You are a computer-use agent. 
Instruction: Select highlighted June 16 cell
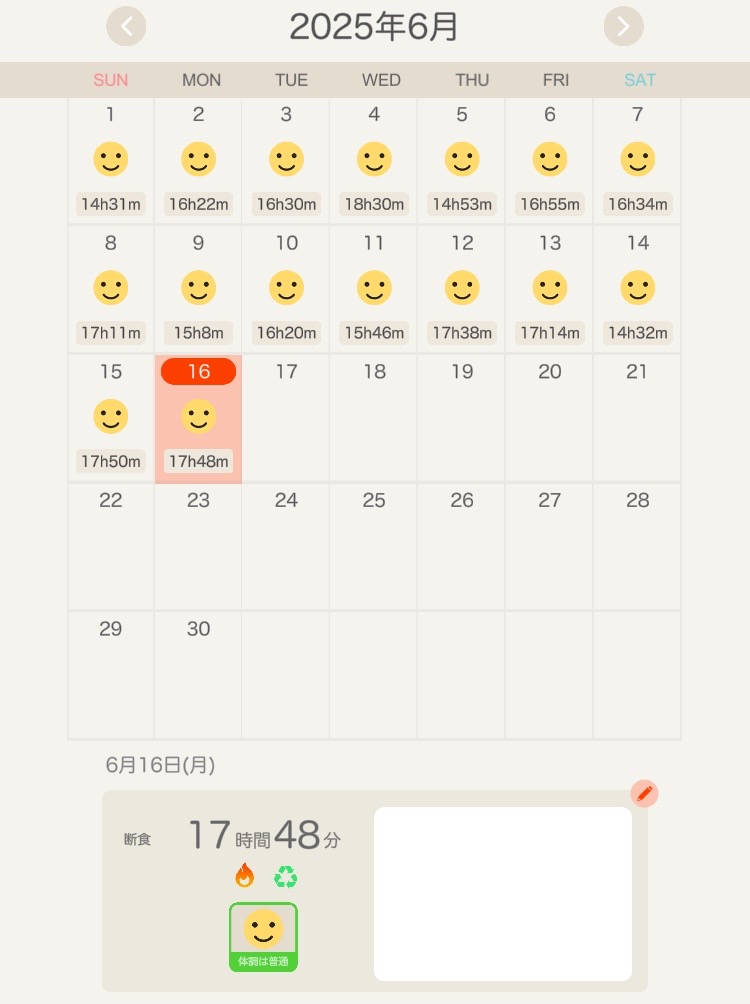point(198,418)
